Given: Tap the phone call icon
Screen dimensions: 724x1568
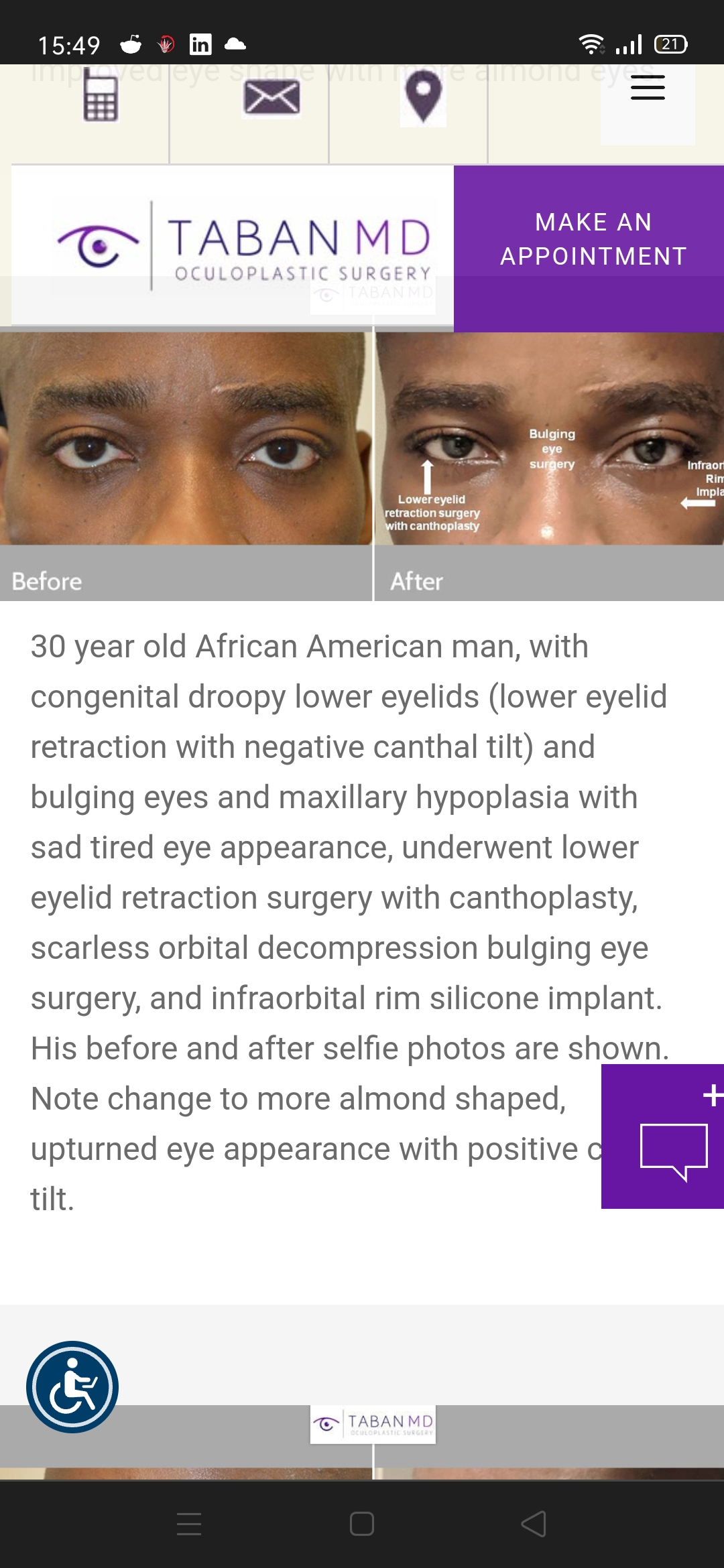Looking at the screenshot, I should click(x=101, y=99).
